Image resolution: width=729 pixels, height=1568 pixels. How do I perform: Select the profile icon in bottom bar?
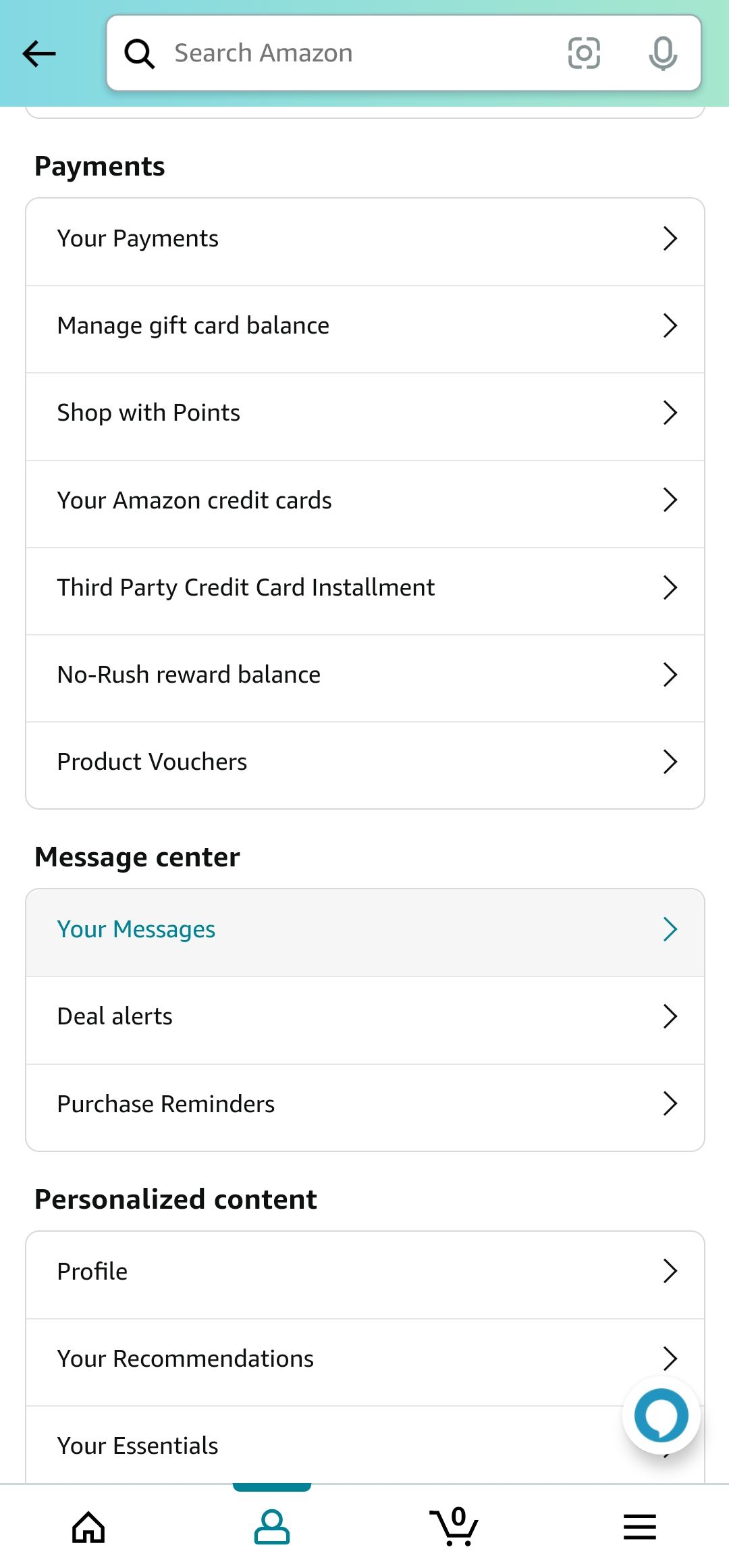[271, 1525]
